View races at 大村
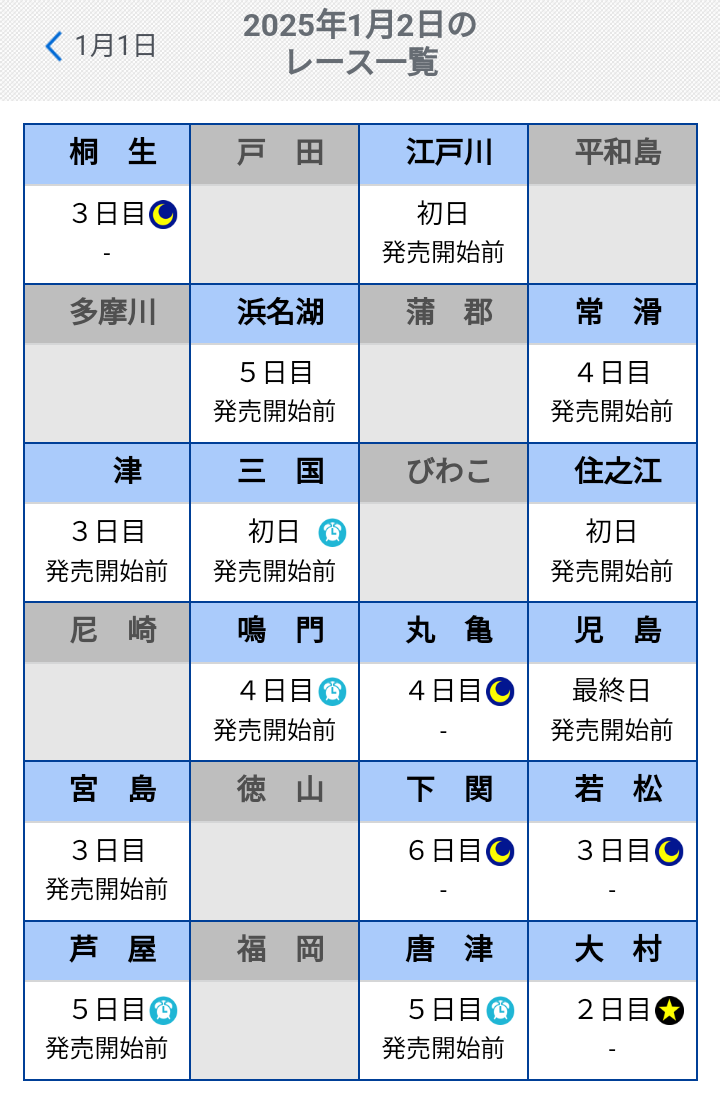The height and width of the screenshot is (1102, 720). coord(612,1001)
